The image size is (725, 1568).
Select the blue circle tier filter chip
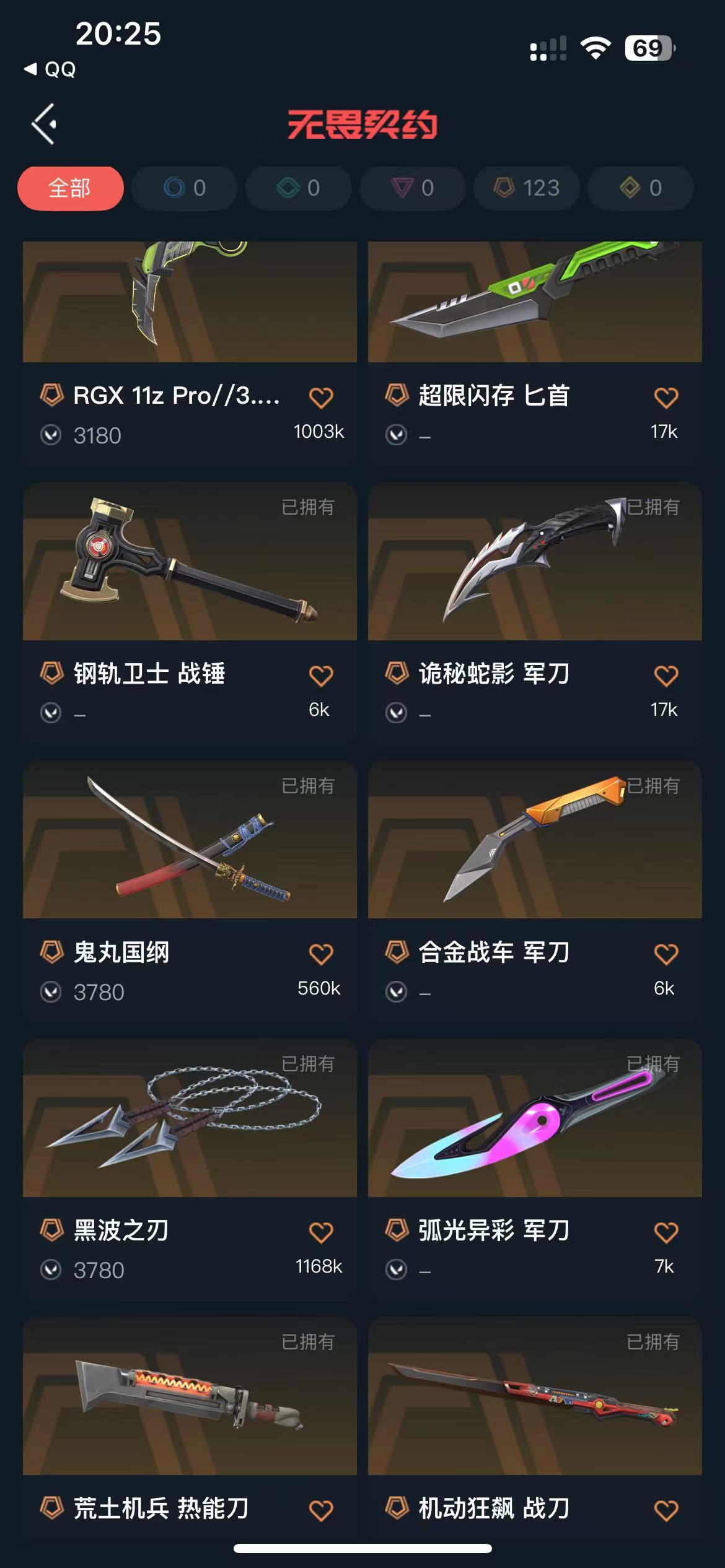tap(184, 188)
